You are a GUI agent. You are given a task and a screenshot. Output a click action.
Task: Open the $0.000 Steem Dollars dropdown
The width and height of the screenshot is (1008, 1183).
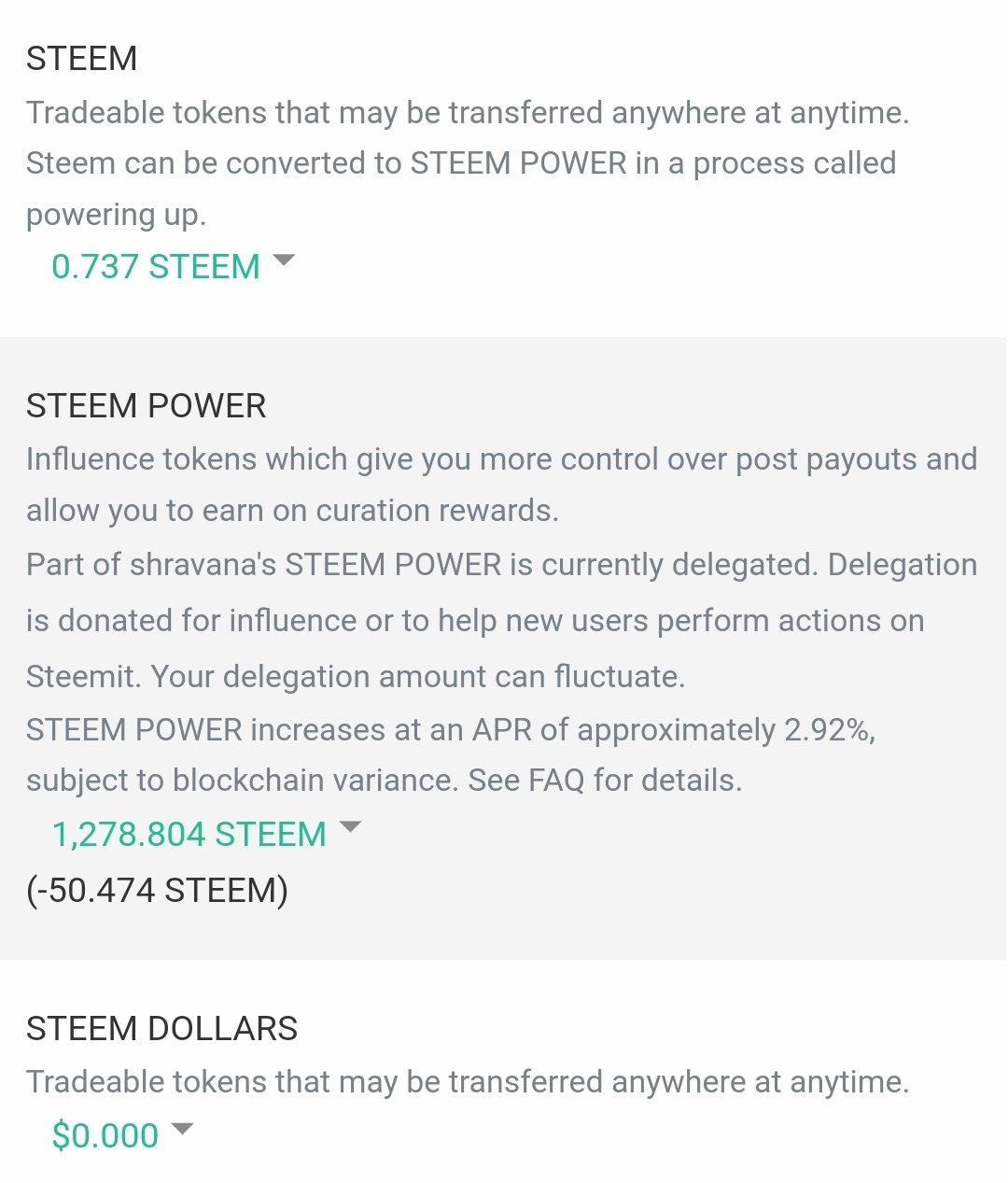tap(121, 1134)
